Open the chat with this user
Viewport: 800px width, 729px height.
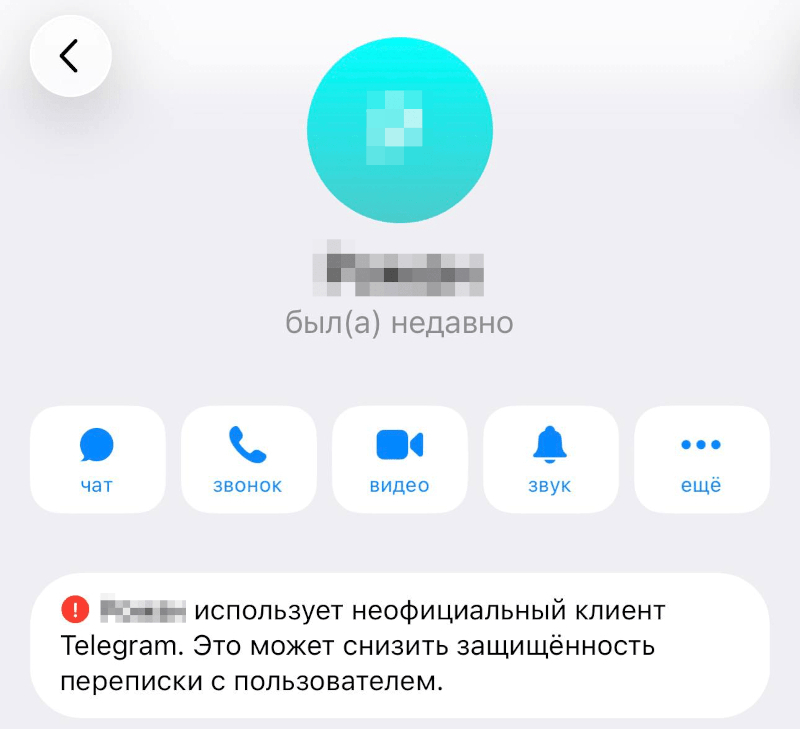[x=97, y=459]
